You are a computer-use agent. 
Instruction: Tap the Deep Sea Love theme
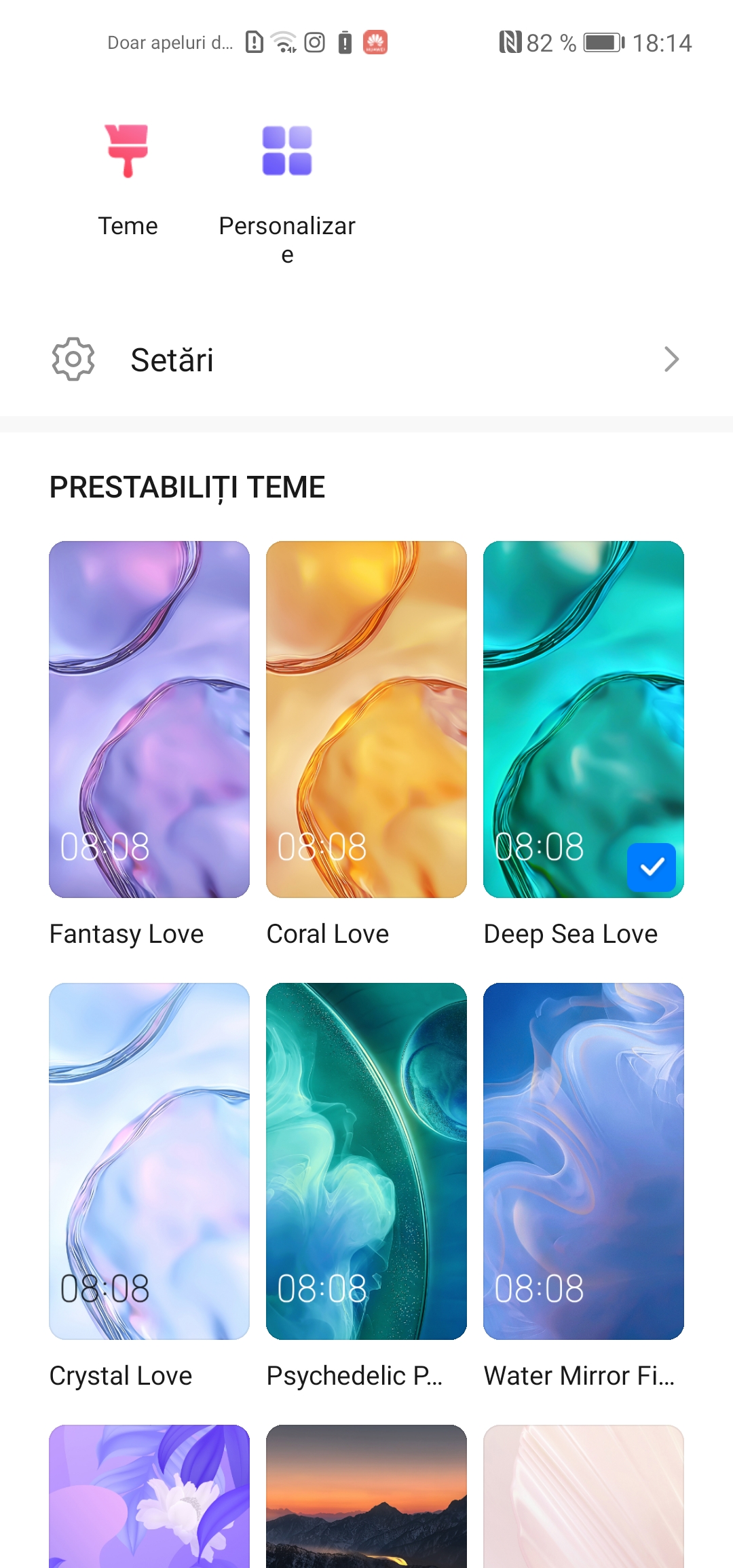tap(584, 720)
